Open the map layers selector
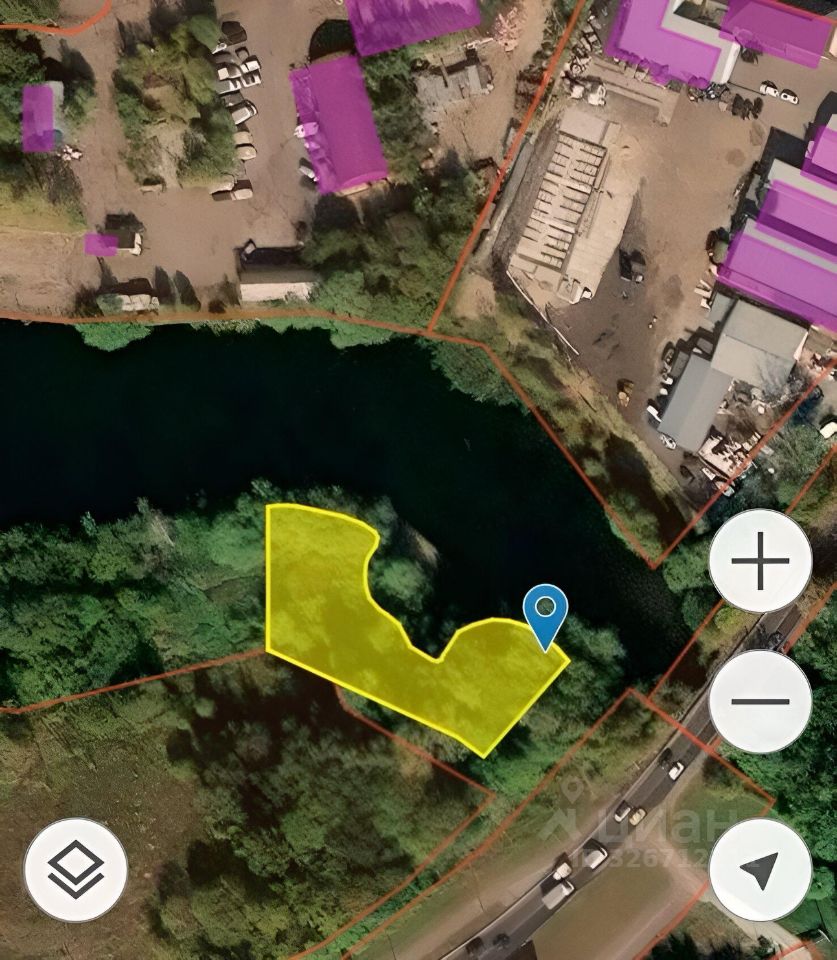 (76, 869)
